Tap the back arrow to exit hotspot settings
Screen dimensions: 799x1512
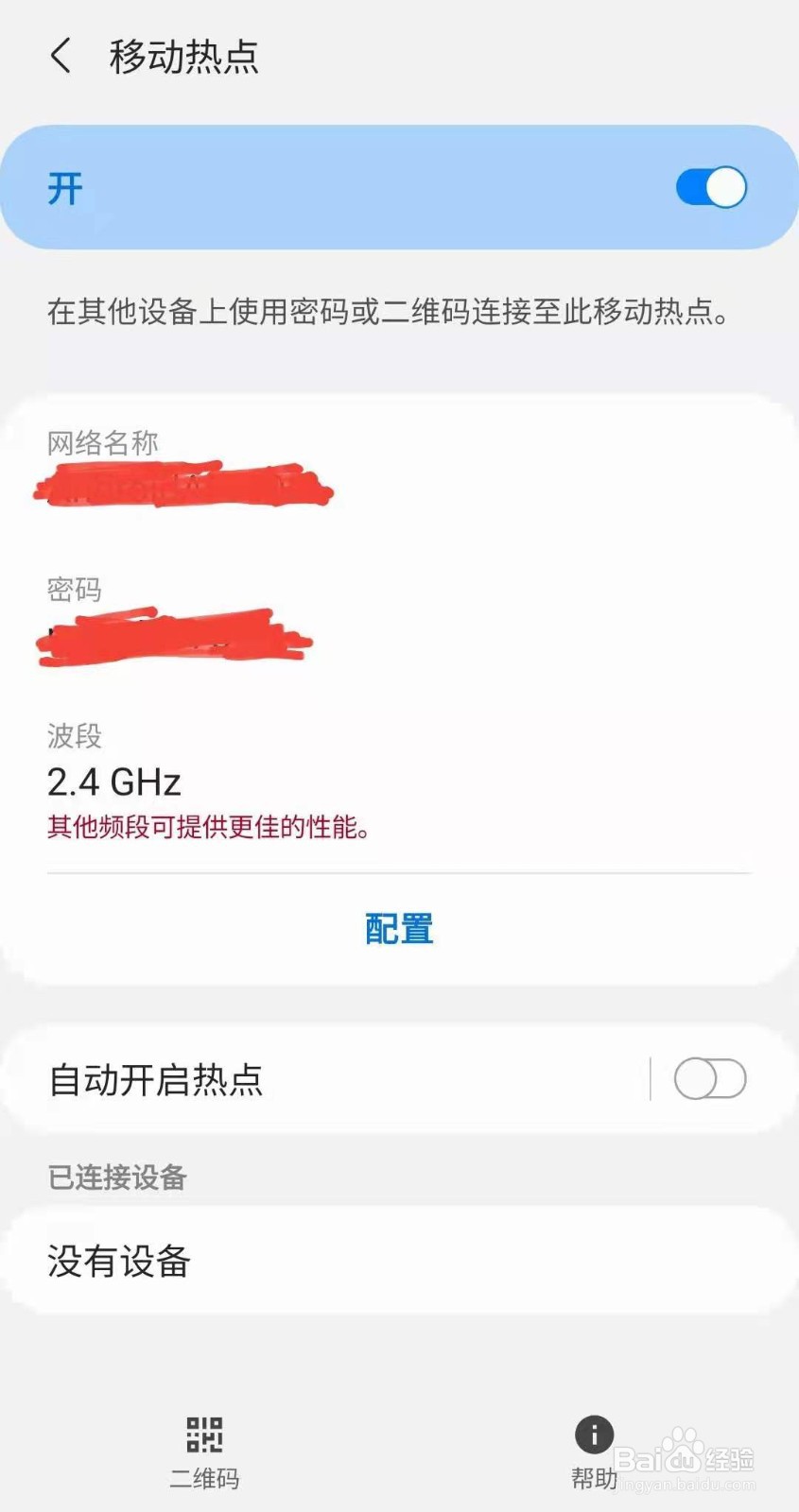point(61,57)
